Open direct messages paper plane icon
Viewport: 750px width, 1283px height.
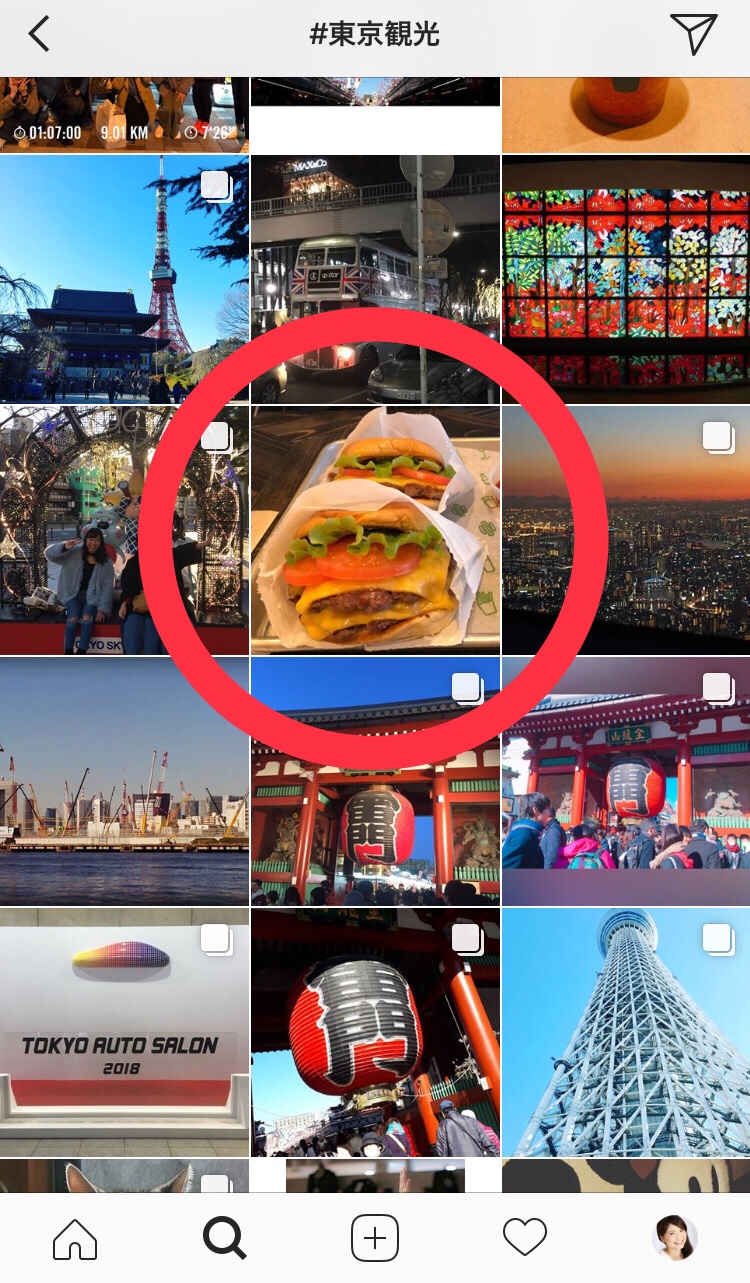coord(694,34)
